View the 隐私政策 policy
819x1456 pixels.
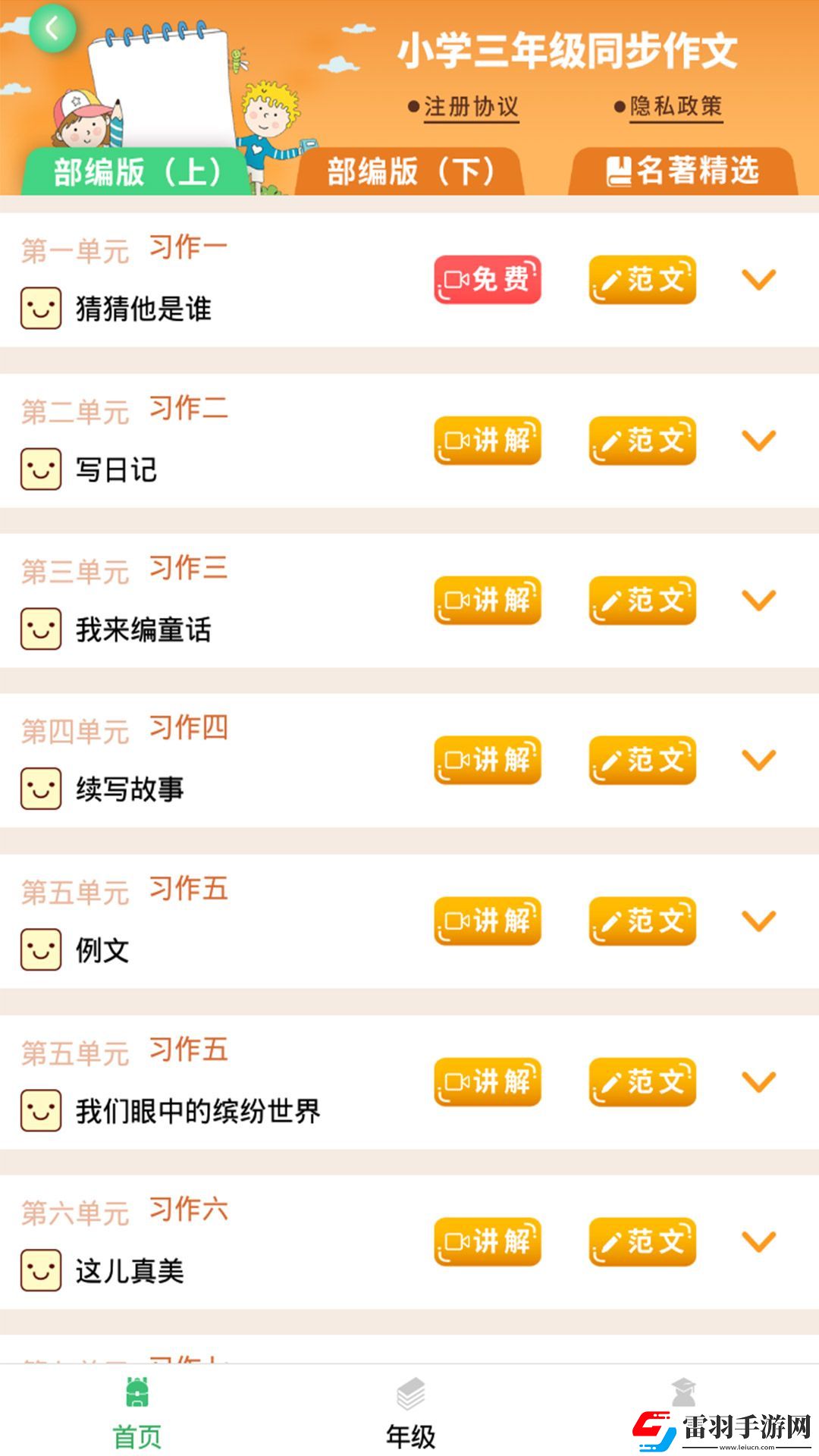point(676,108)
